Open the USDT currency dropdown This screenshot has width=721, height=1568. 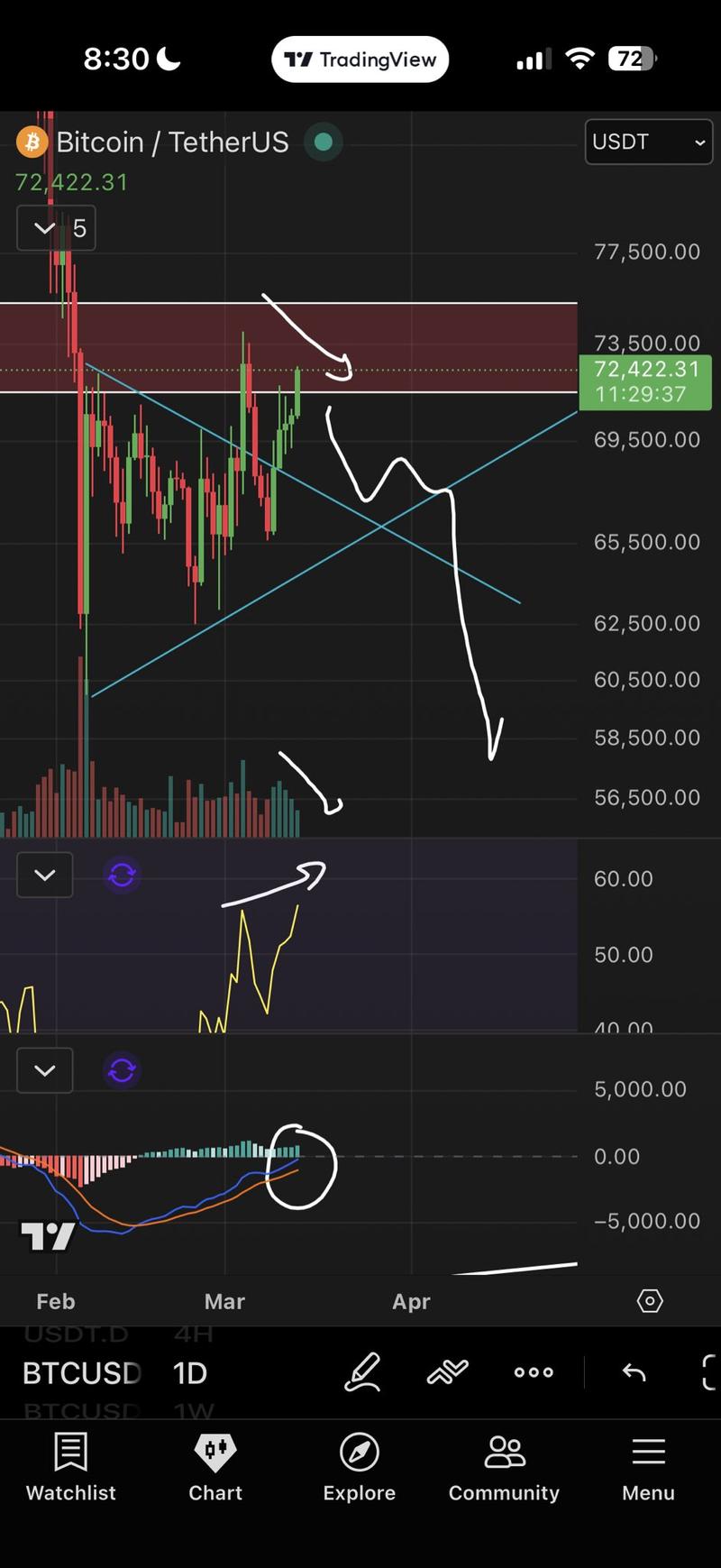click(x=648, y=142)
